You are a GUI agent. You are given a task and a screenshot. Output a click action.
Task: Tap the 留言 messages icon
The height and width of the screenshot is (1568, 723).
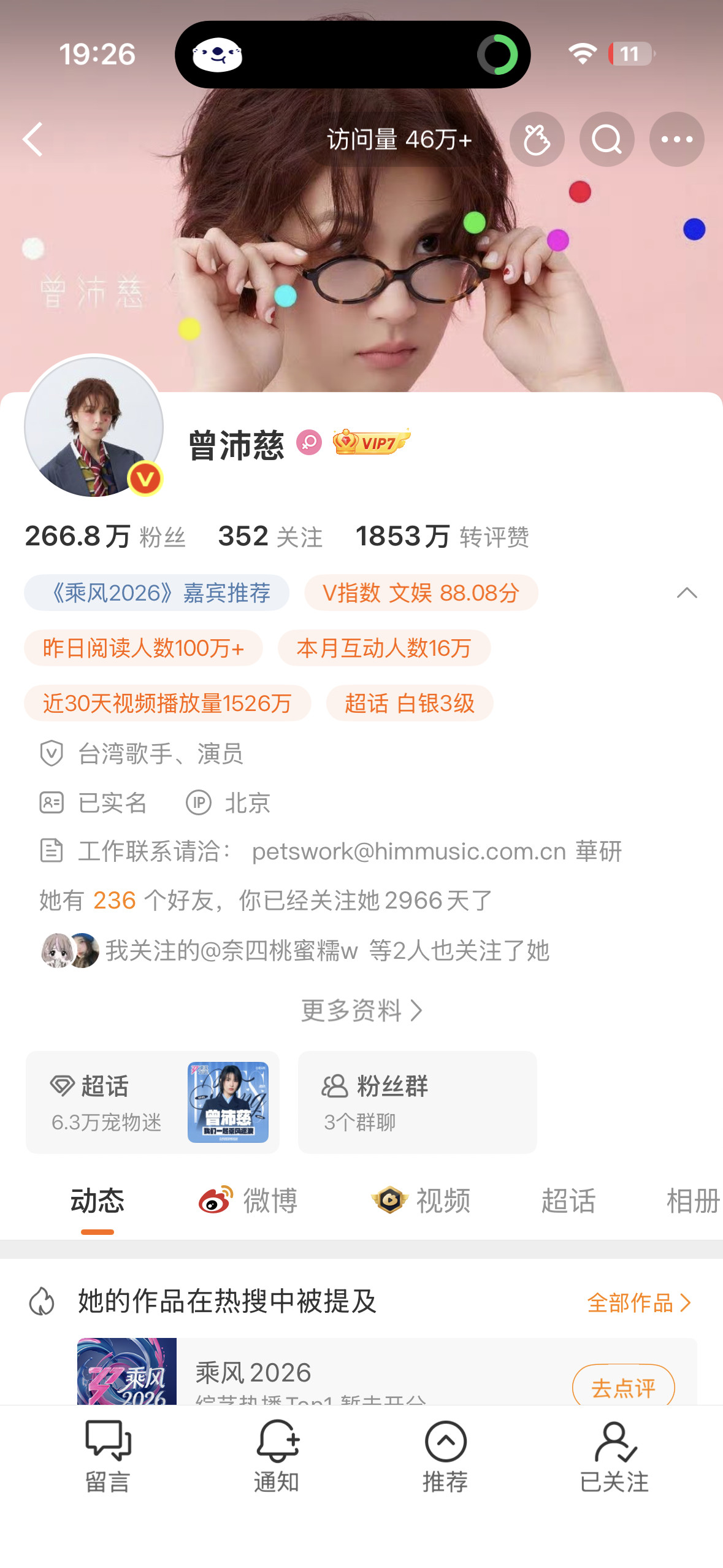(107, 1461)
